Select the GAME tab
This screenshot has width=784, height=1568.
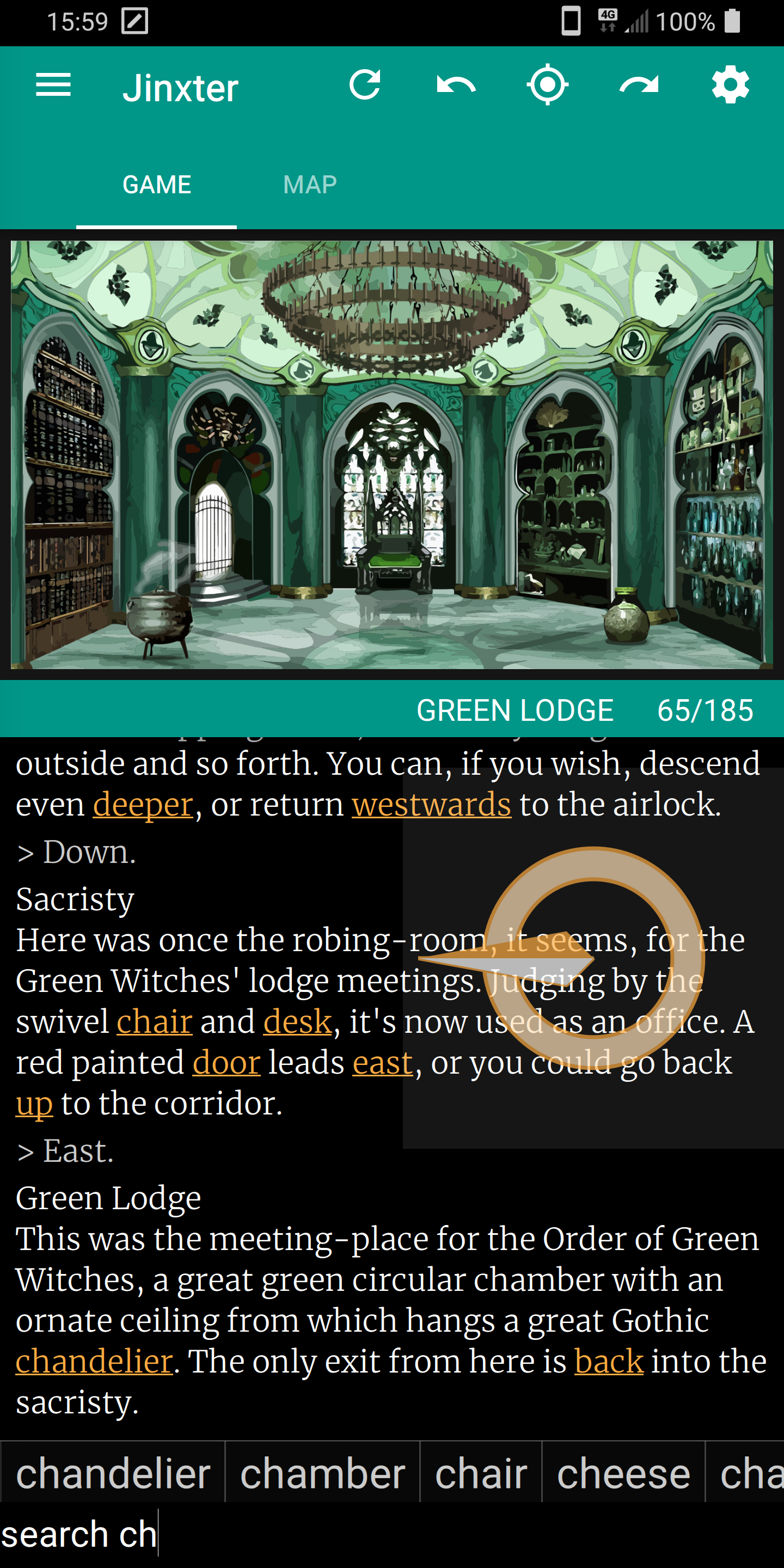coord(156,185)
